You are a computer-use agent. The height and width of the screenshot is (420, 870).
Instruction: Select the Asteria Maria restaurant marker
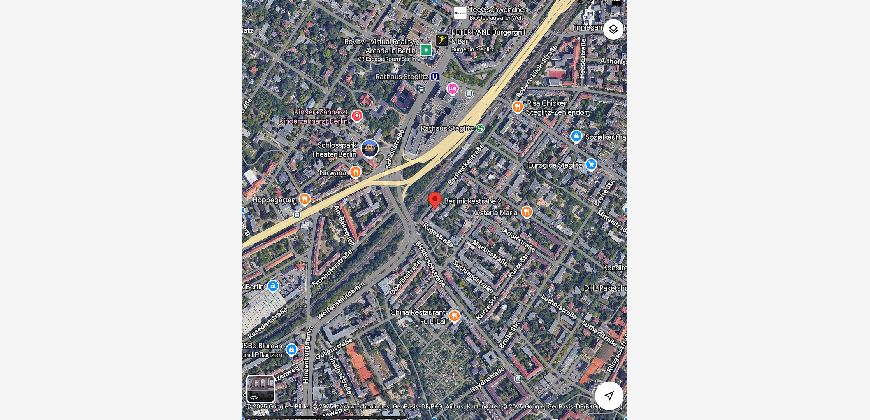pyautogui.click(x=527, y=212)
